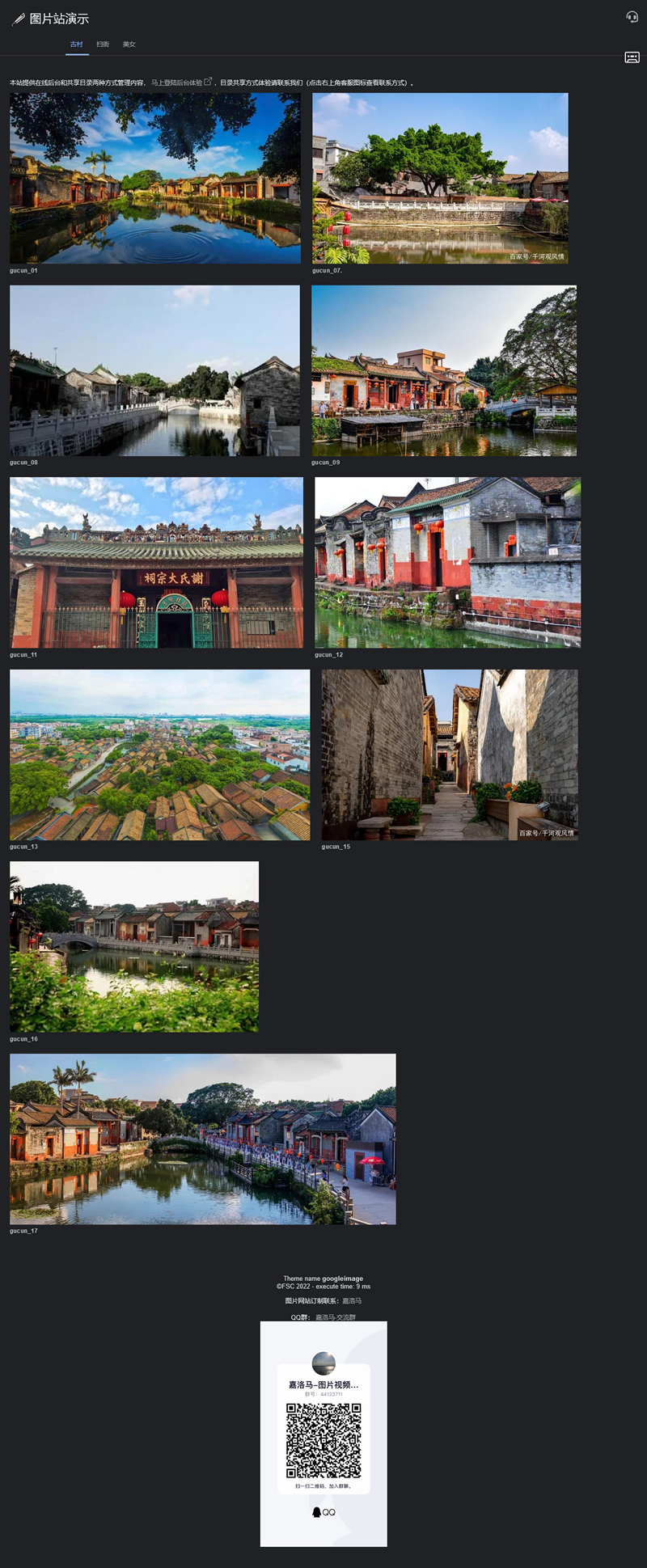Switch to the 美女 tab

pos(129,44)
